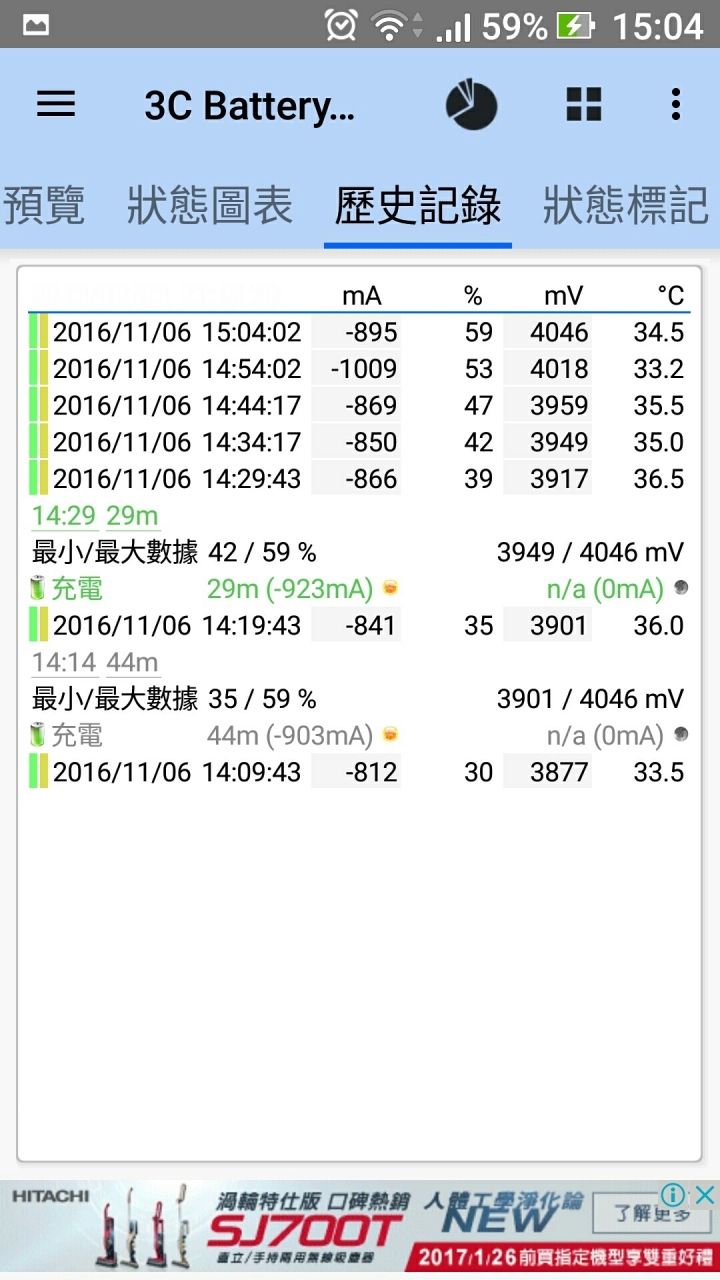
Task: Open the grid tiles menu
Action: [x=584, y=104]
